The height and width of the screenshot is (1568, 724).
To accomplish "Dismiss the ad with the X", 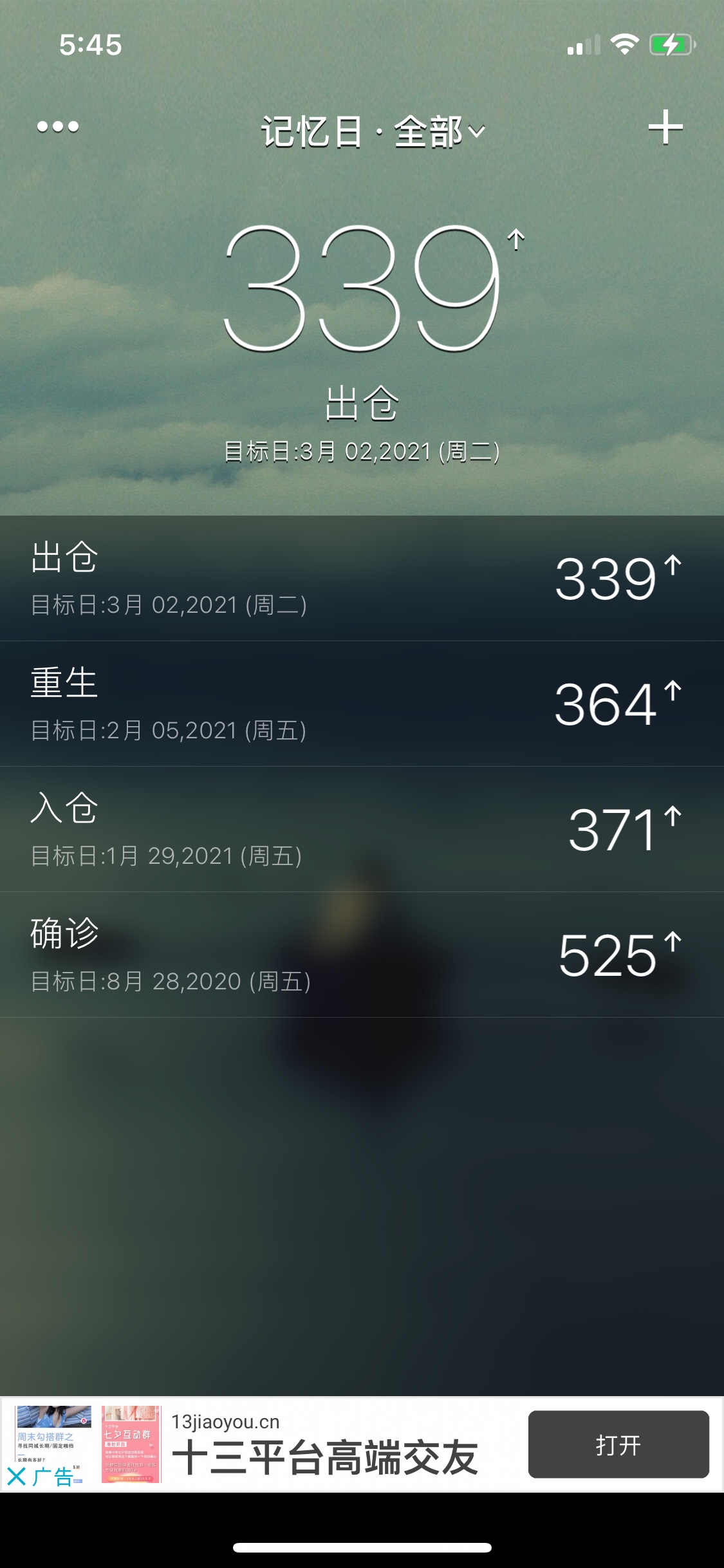I will click(x=17, y=1475).
